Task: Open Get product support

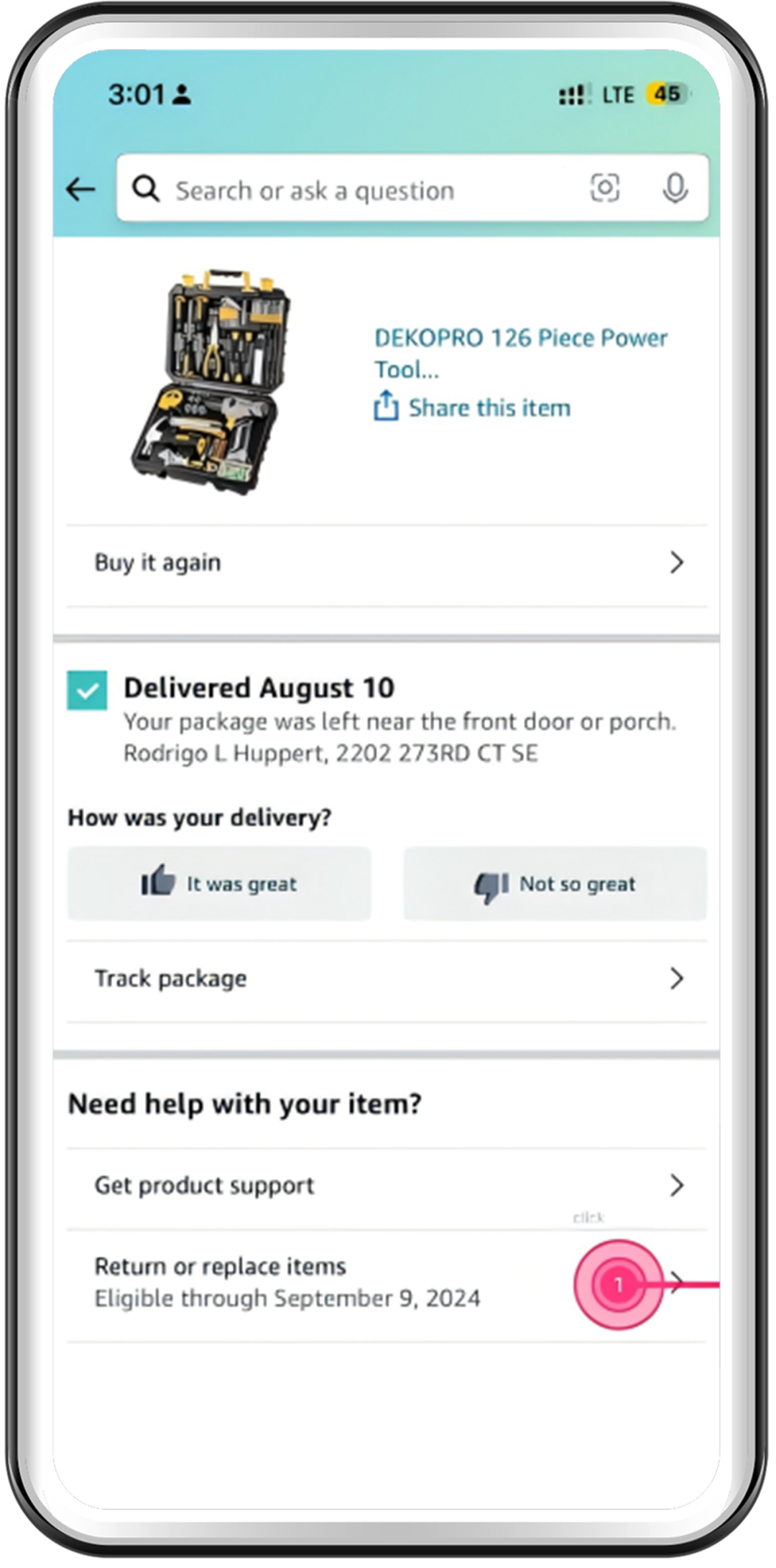Action: [387, 1186]
